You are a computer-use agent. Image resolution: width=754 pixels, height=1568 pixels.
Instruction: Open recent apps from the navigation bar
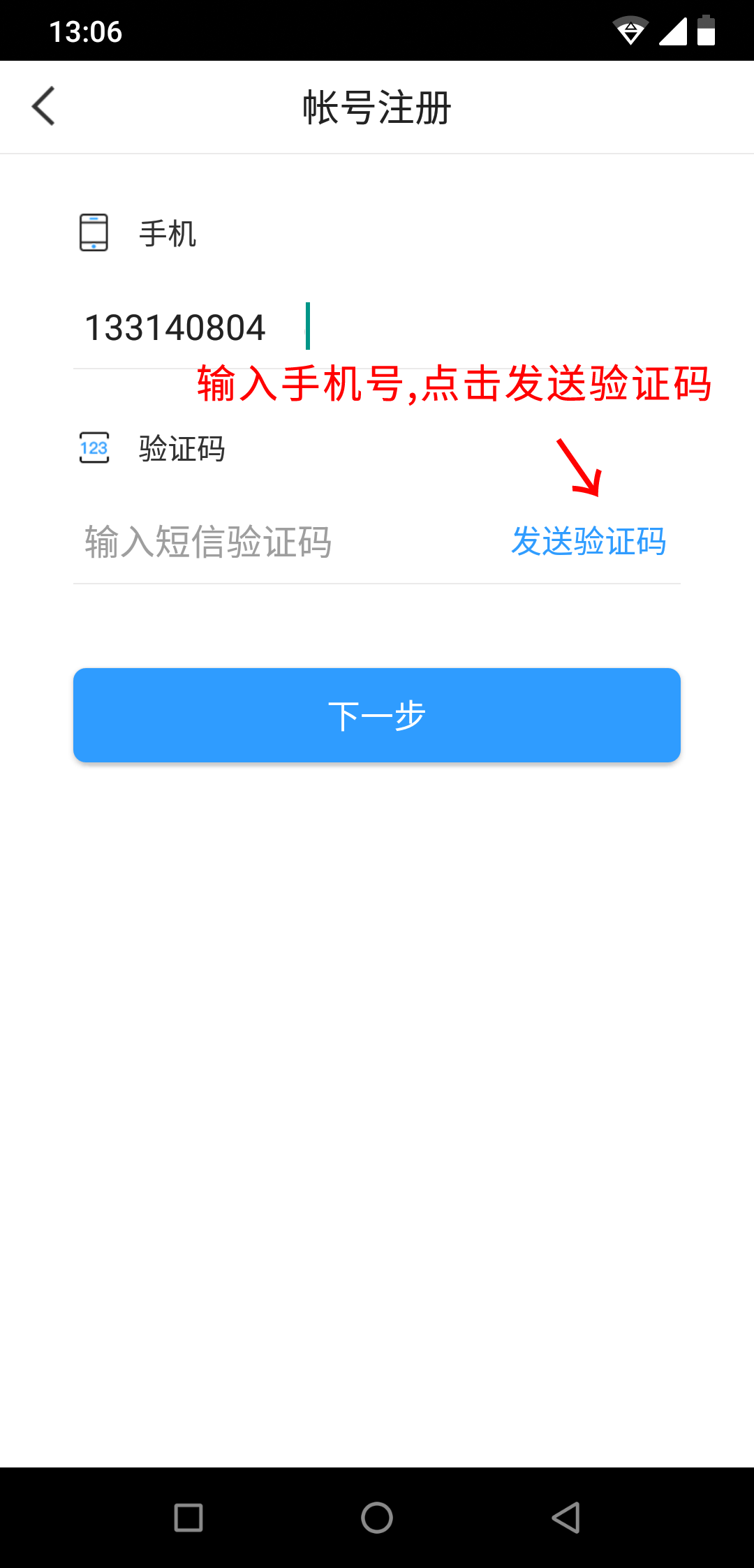188,1517
